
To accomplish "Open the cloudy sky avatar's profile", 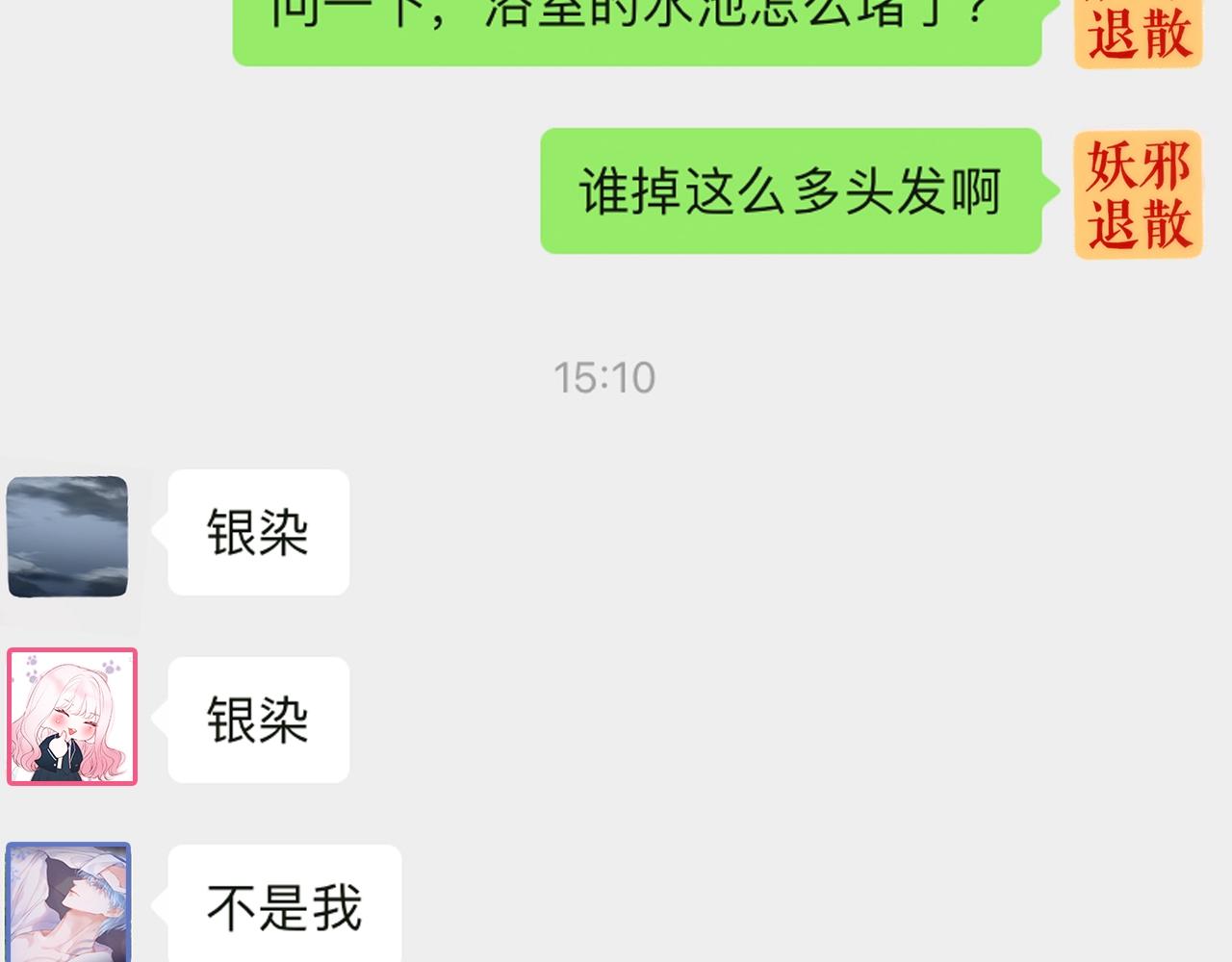I will coord(67,536).
